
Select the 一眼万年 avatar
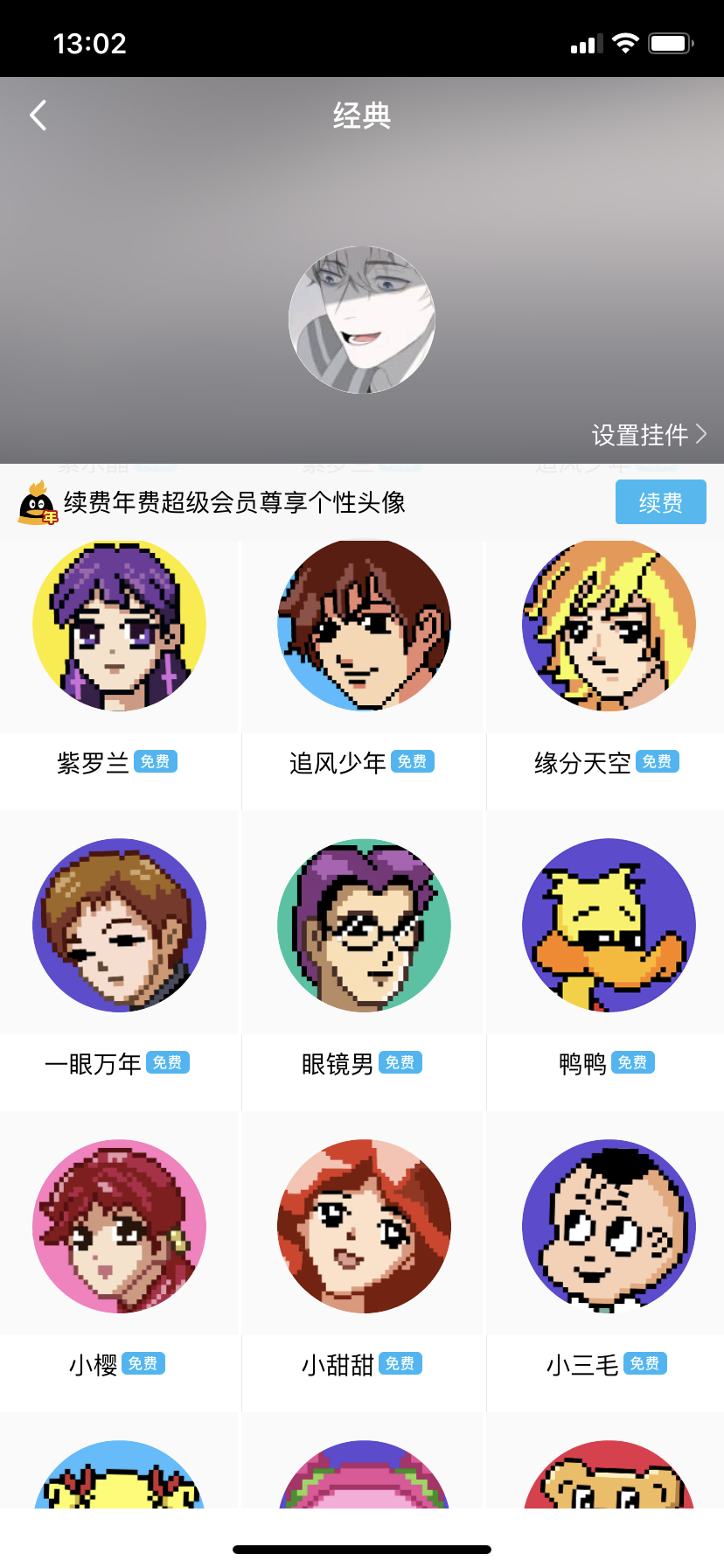(x=120, y=925)
